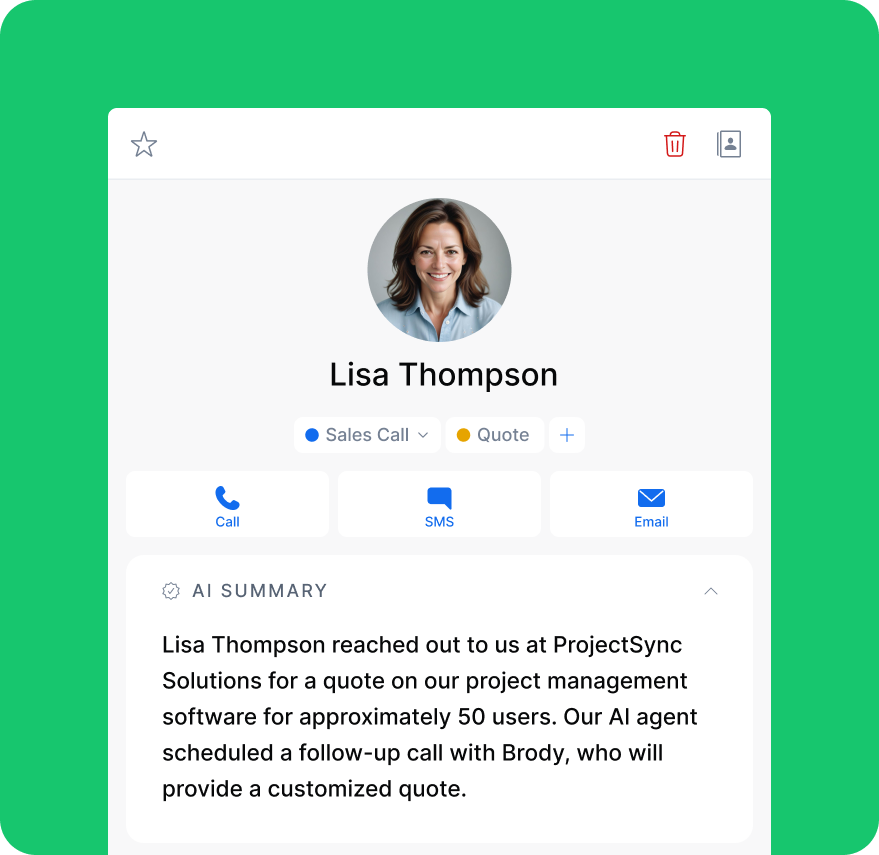Collapse the AI Summary section

(x=711, y=591)
